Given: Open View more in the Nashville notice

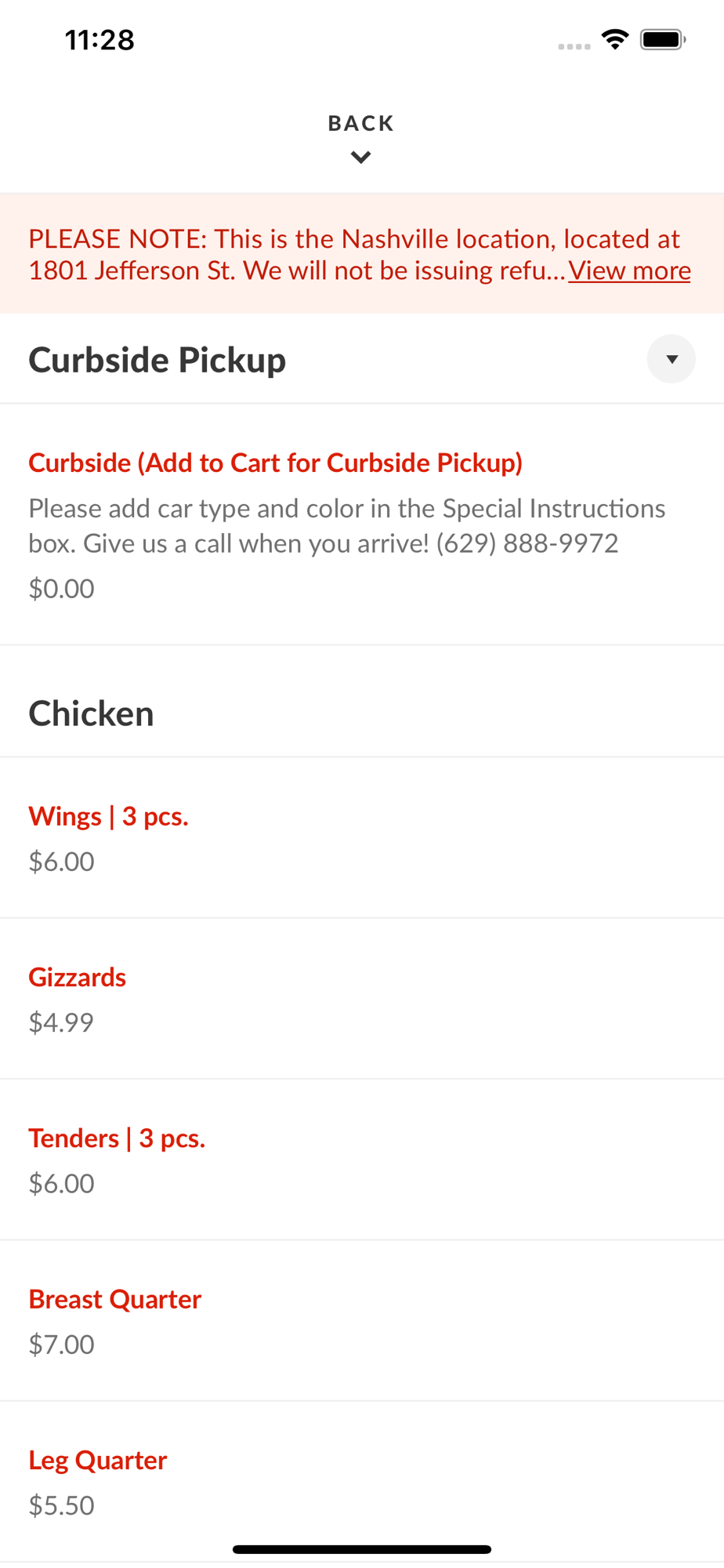Looking at the screenshot, I should pyautogui.click(x=629, y=270).
